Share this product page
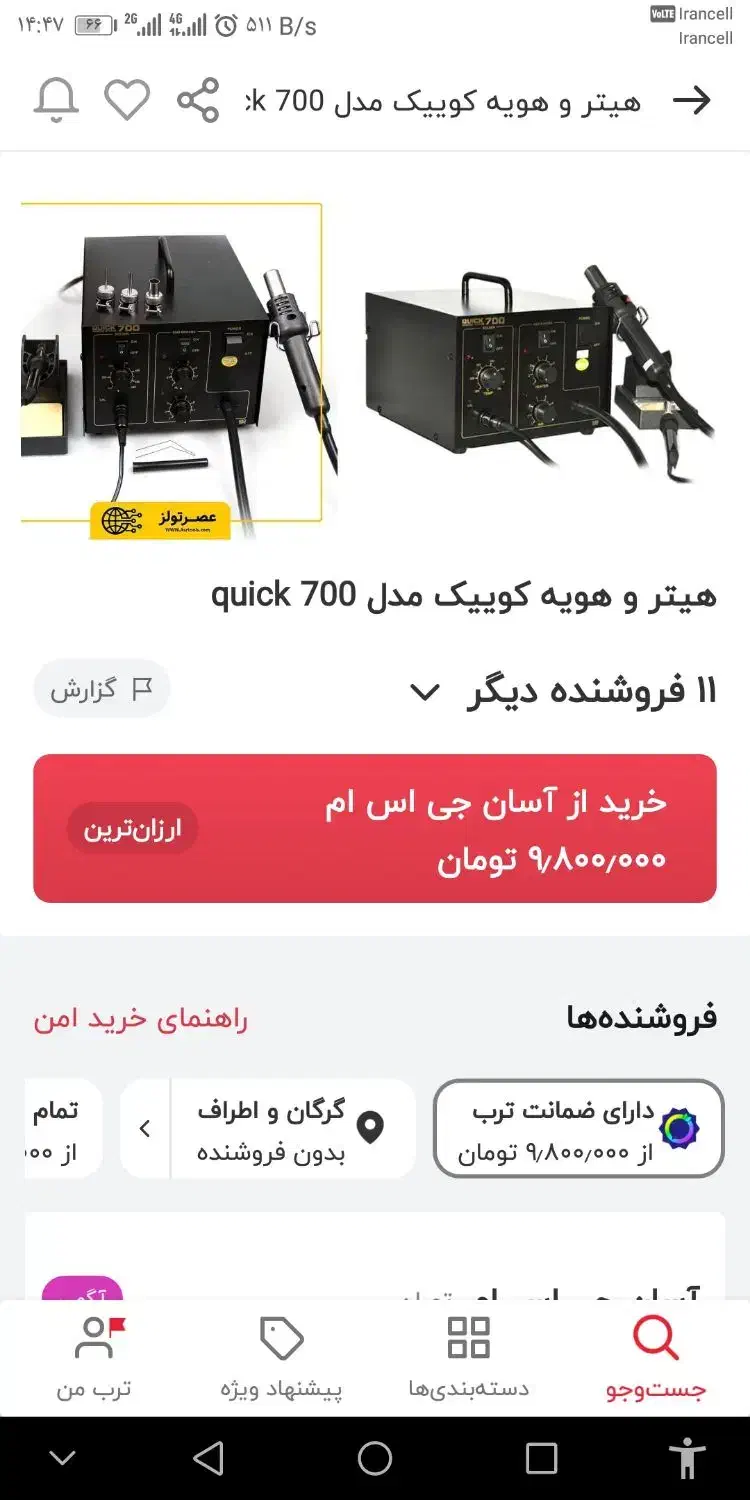The image size is (750, 1500). 198,100
